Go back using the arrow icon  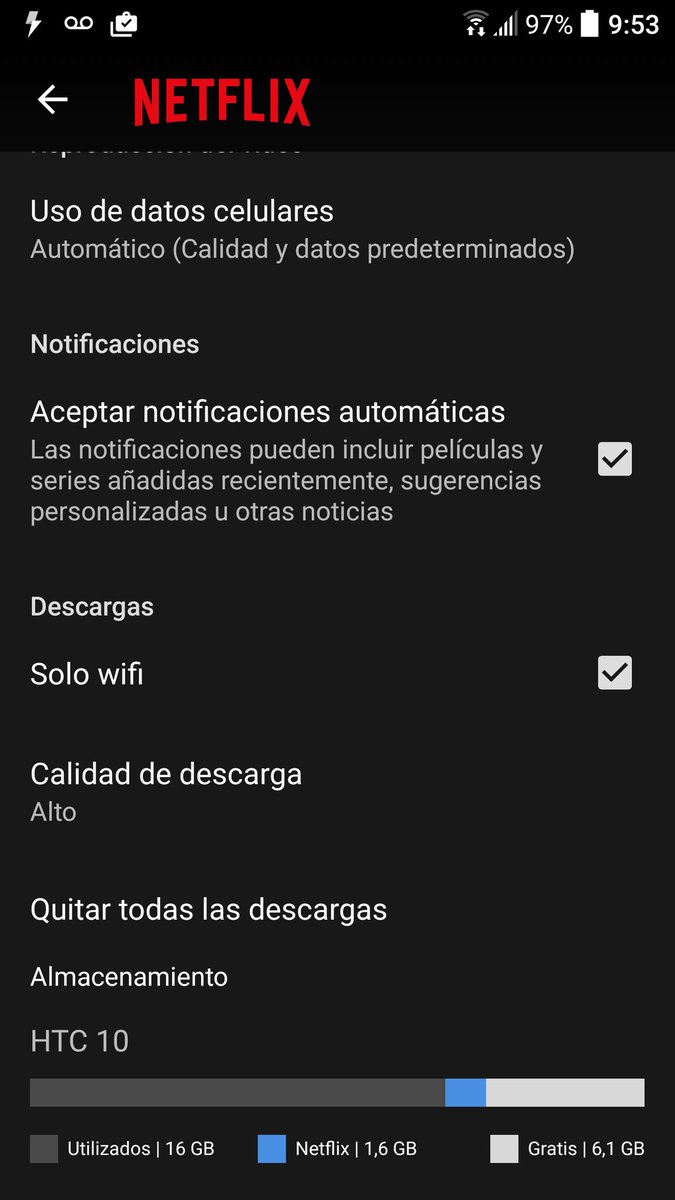click(52, 99)
